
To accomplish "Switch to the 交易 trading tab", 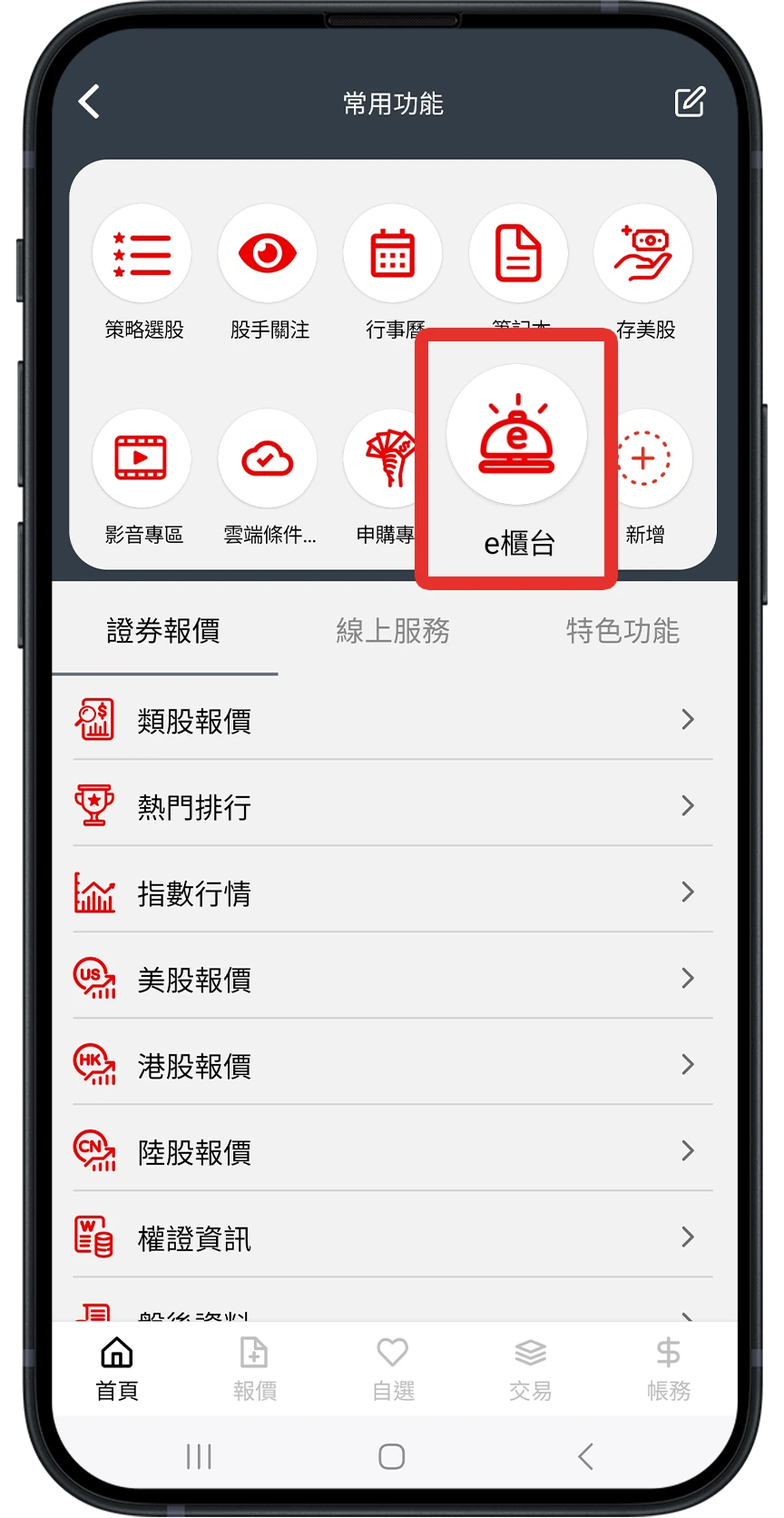I will 531,1369.
